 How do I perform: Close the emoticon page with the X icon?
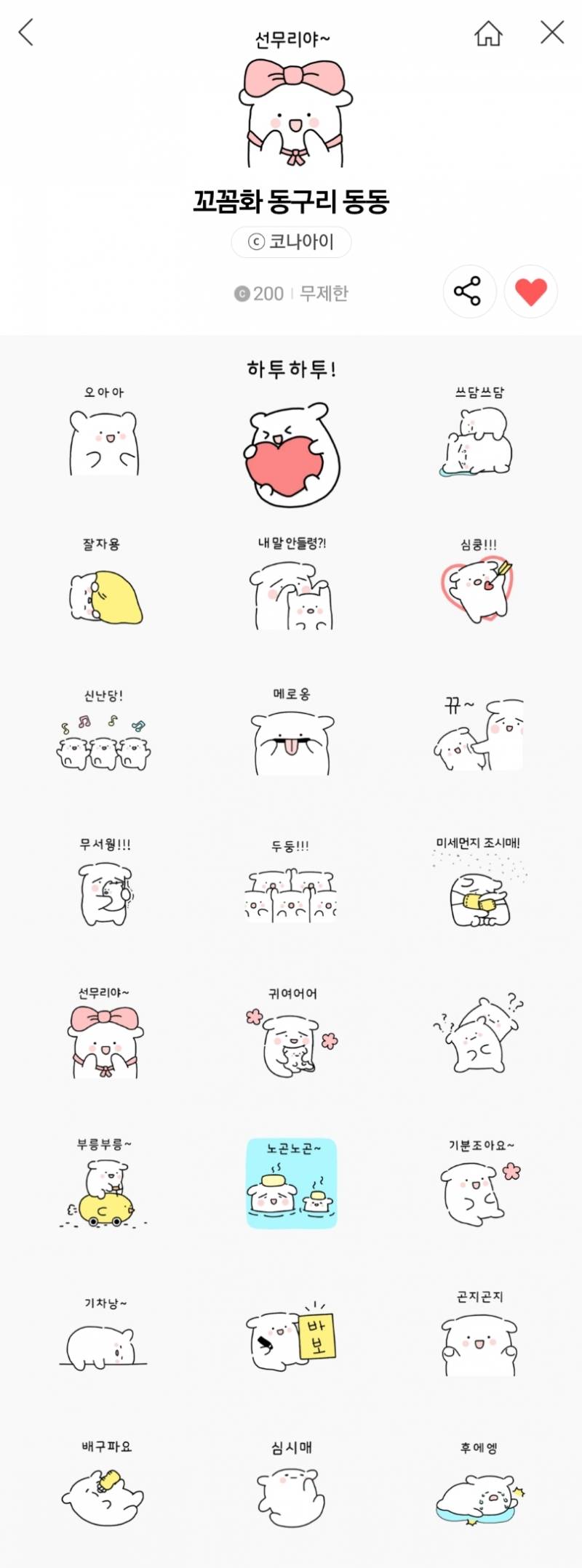point(550,33)
